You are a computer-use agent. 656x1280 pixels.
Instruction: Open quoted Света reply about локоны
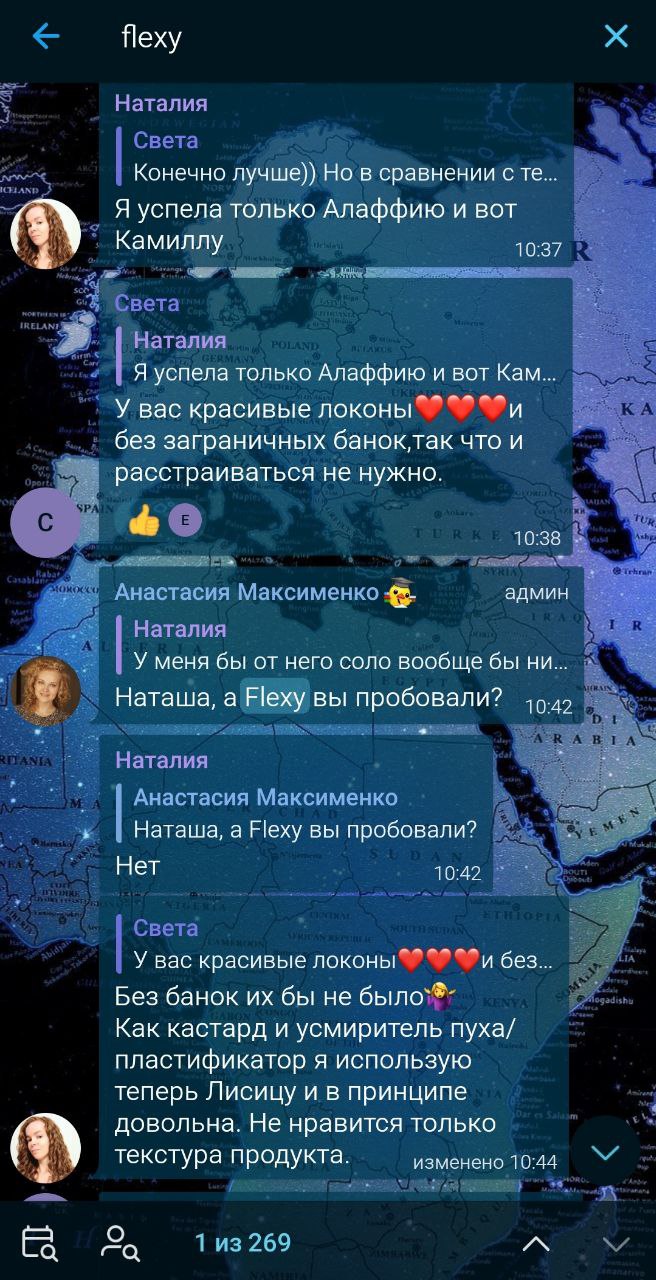point(340,945)
